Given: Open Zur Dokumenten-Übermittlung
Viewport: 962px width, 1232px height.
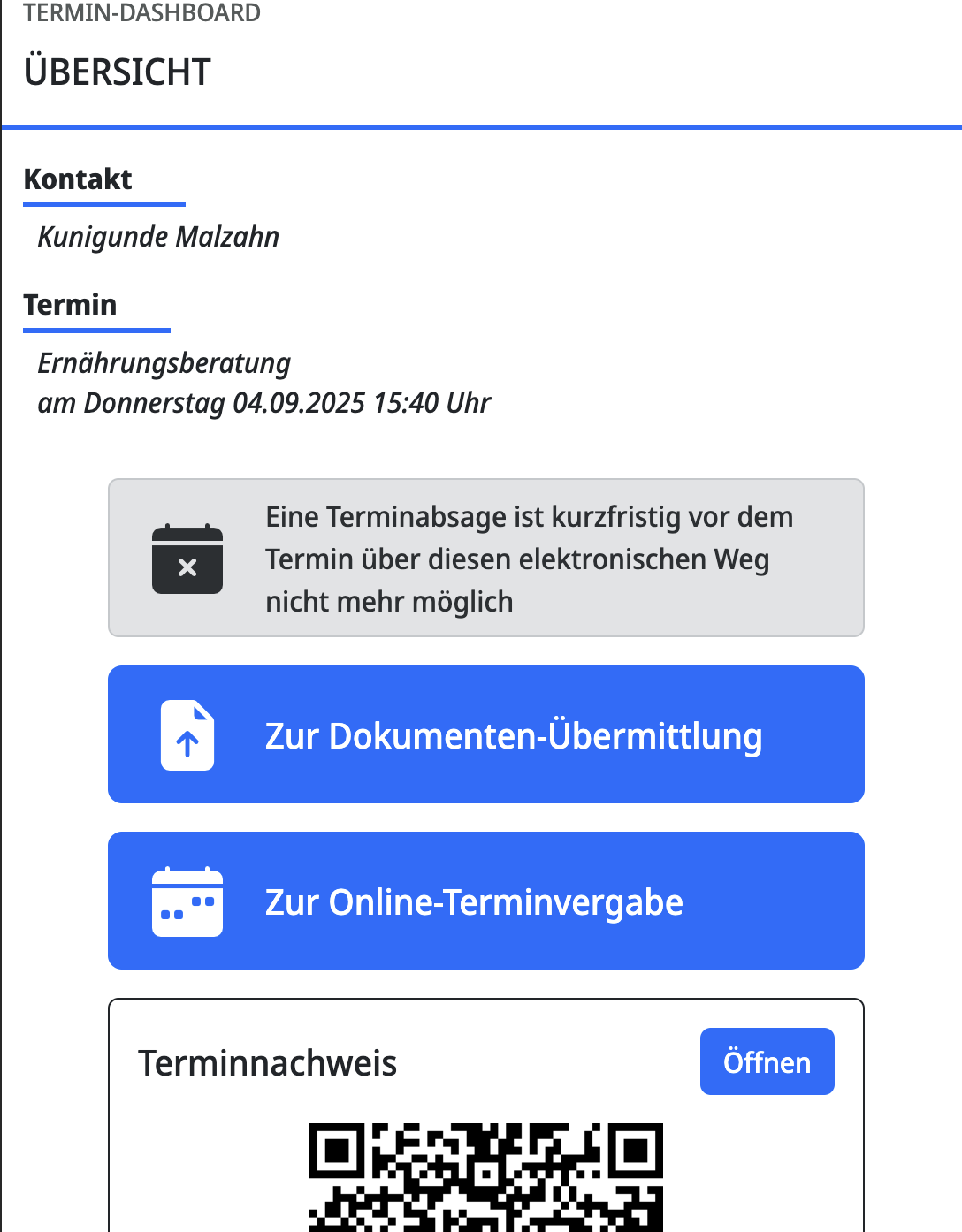Looking at the screenshot, I should click(x=485, y=734).
